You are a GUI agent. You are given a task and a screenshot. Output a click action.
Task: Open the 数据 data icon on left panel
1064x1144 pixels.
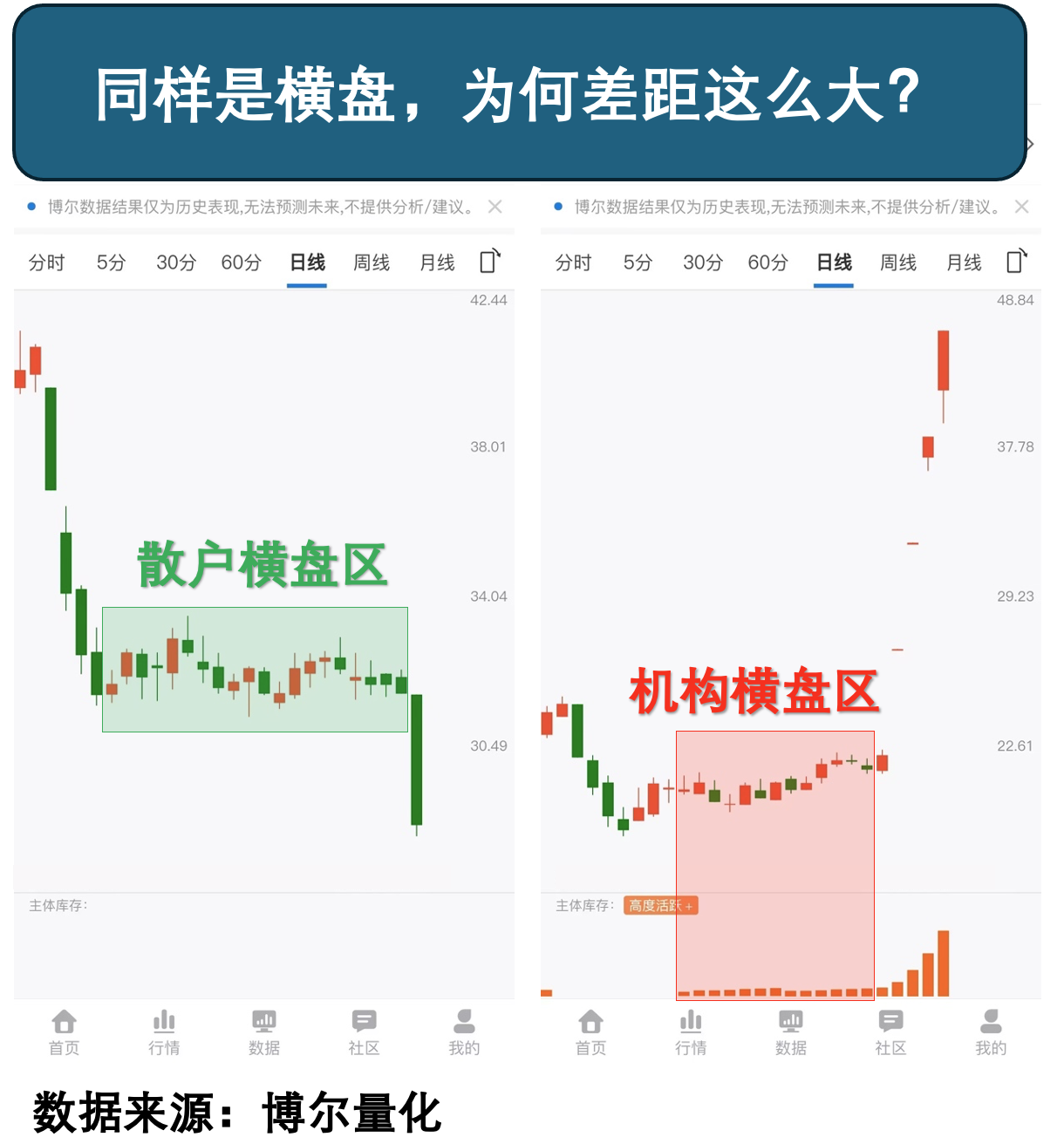[x=264, y=1032]
